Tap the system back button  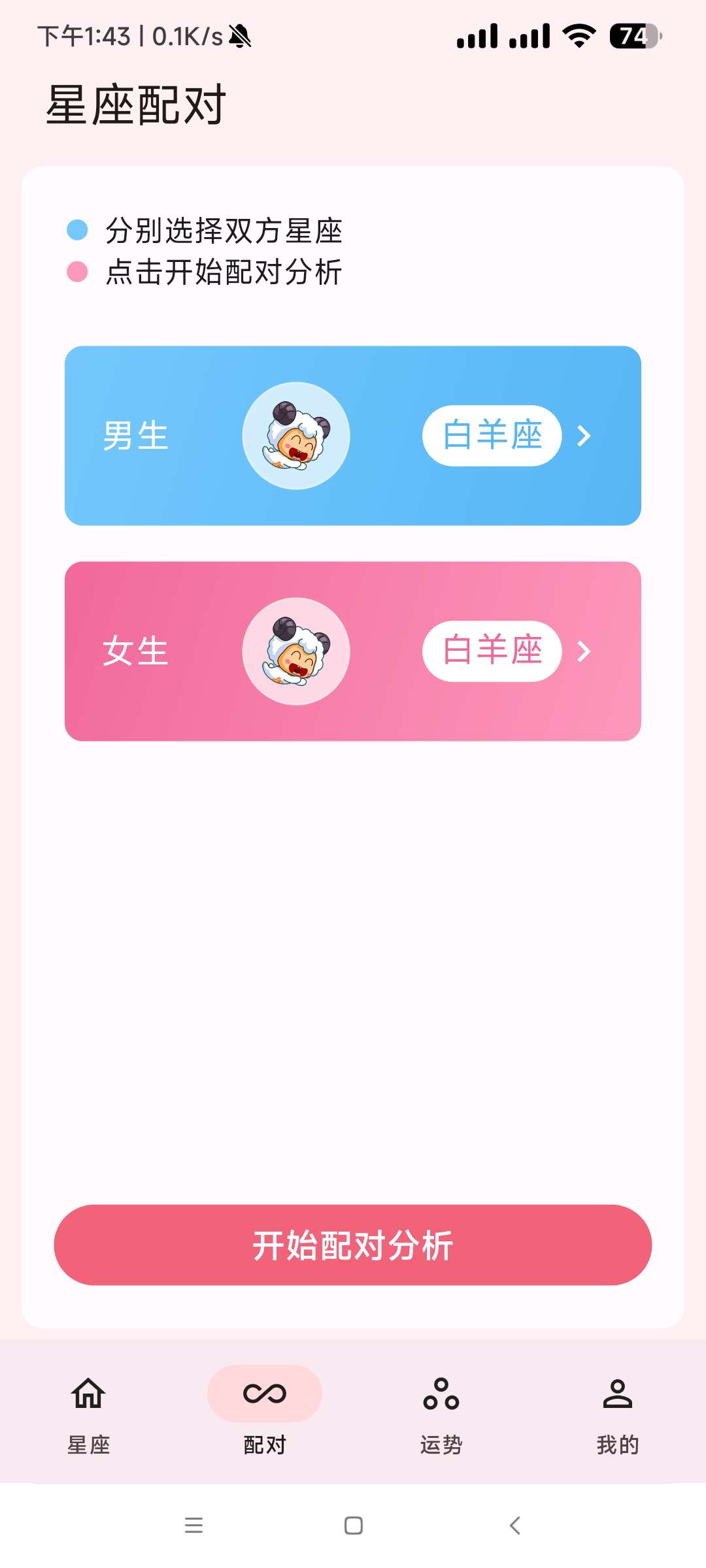(514, 1526)
